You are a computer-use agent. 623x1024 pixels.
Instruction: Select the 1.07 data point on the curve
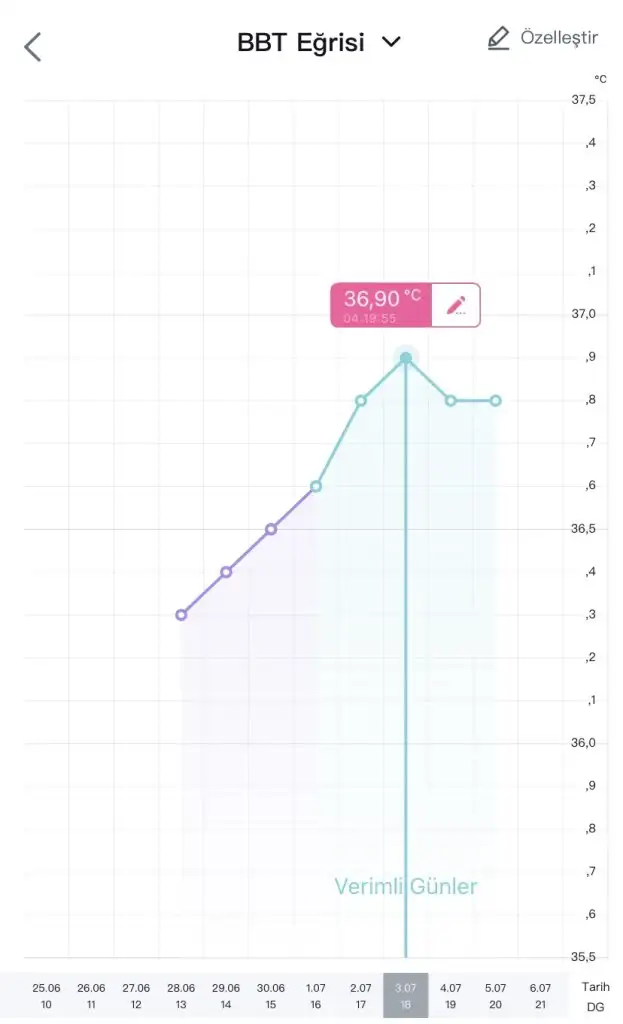[x=316, y=486]
